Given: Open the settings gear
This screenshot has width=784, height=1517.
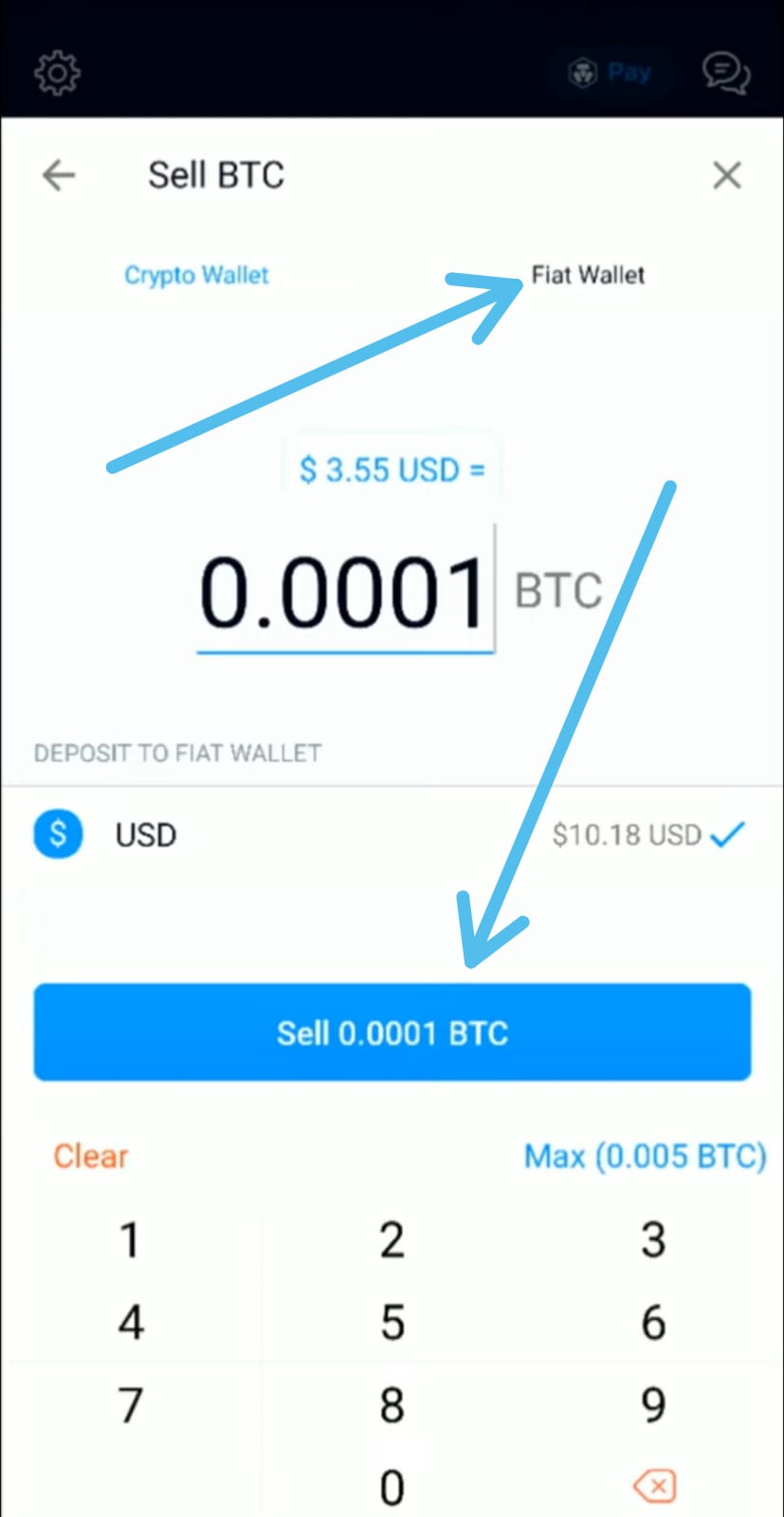Looking at the screenshot, I should tap(57, 73).
